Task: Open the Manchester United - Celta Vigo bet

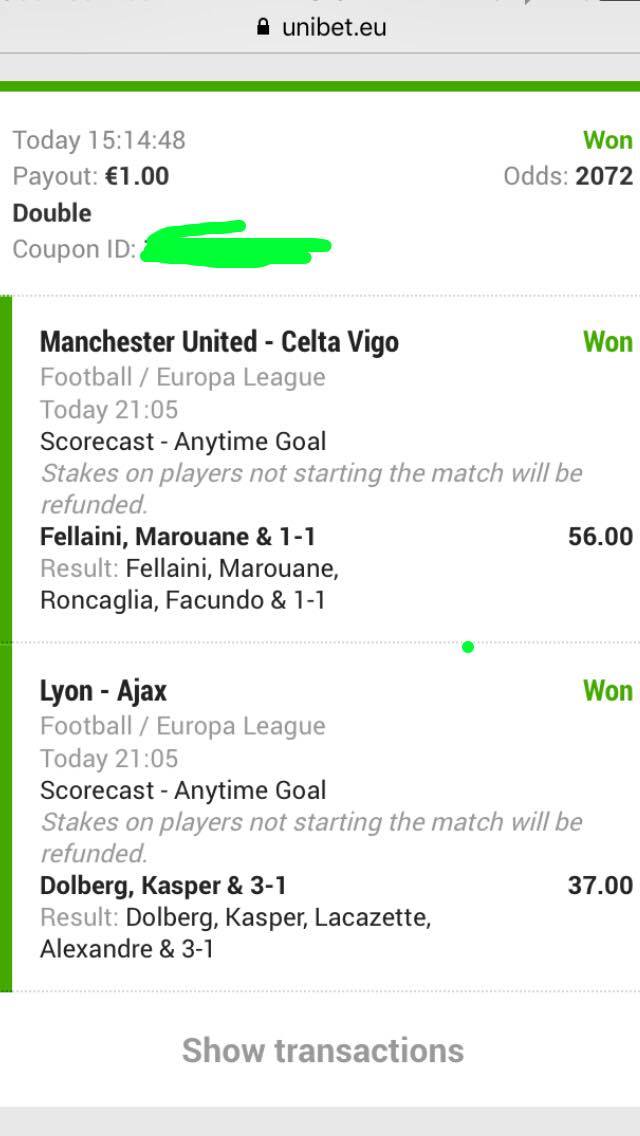Action: tap(219, 342)
